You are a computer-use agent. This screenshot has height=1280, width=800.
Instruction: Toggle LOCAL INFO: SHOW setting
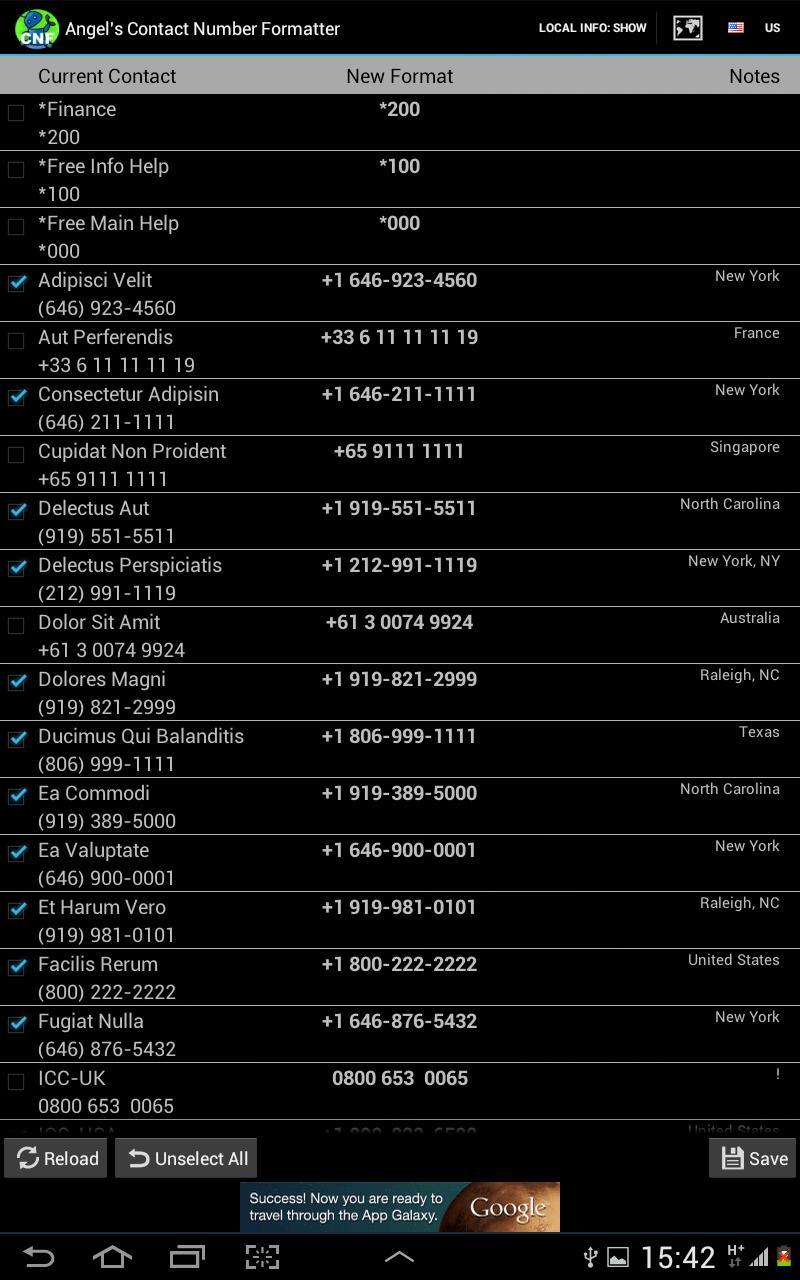592,27
